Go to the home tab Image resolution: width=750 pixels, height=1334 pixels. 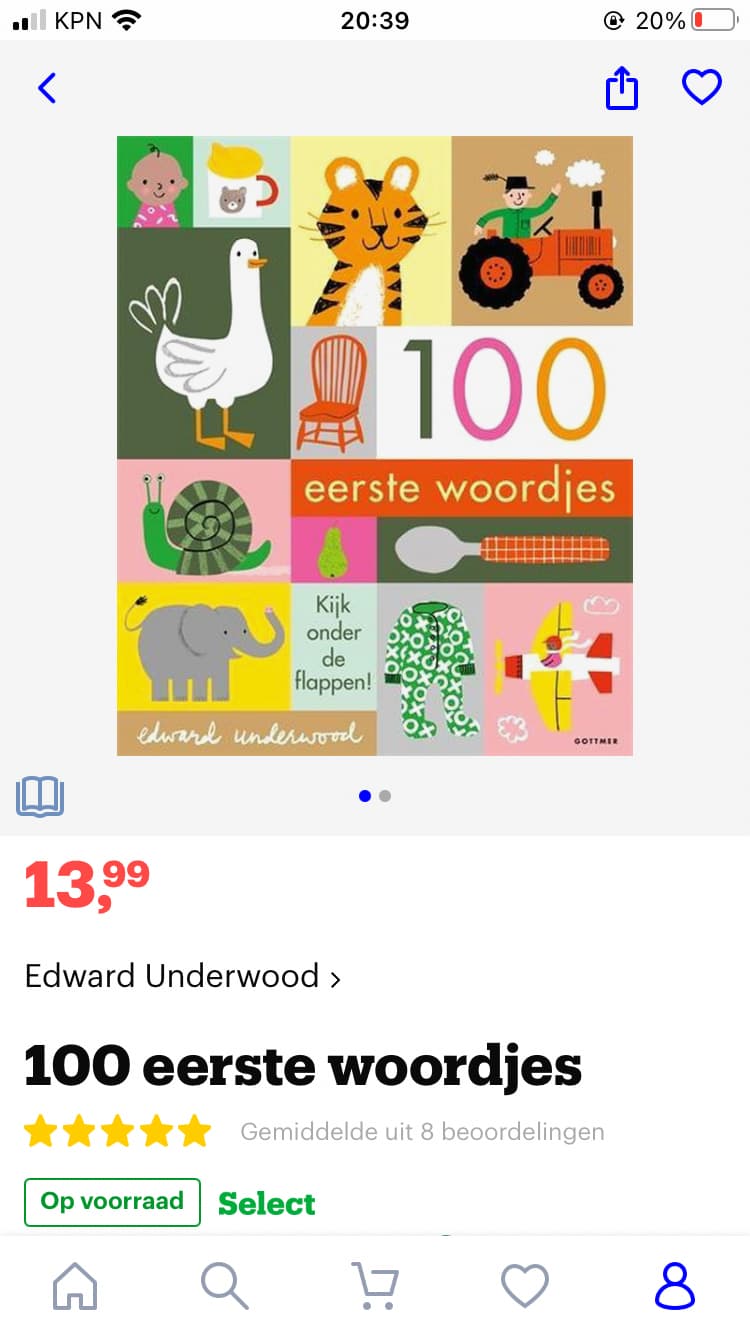click(x=75, y=1285)
